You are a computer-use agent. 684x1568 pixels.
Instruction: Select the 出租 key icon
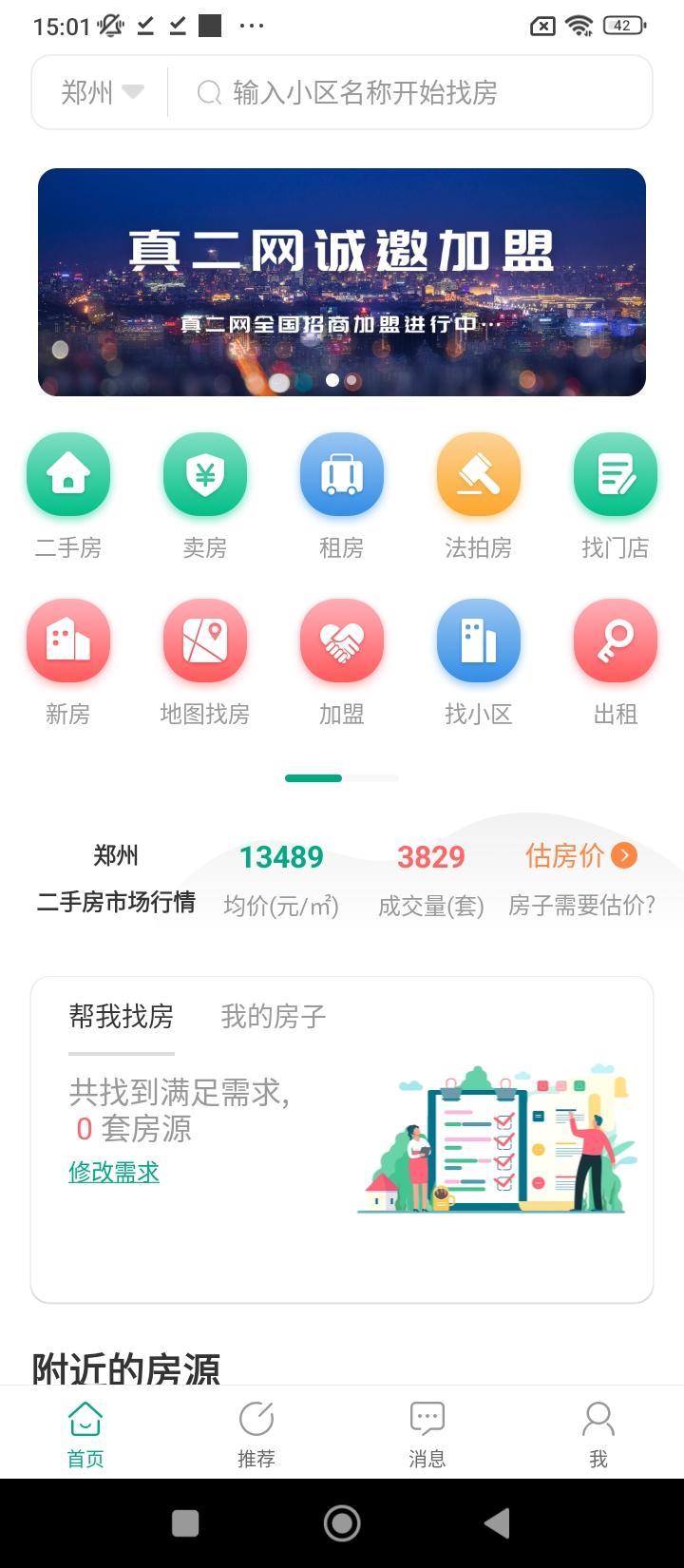coord(615,641)
